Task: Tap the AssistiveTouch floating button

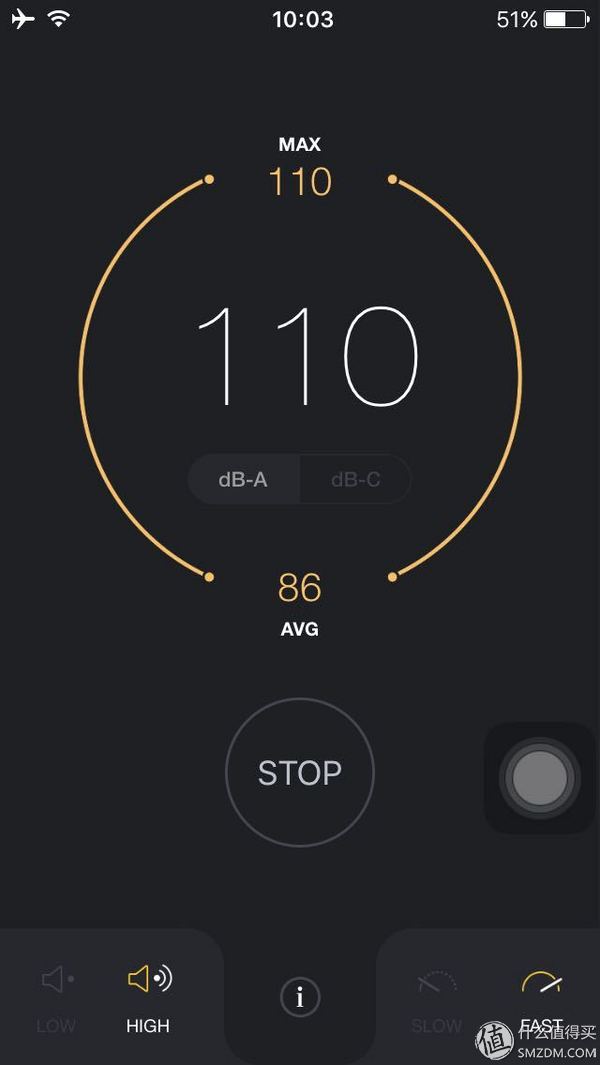Action: click(x=540, y=778)
